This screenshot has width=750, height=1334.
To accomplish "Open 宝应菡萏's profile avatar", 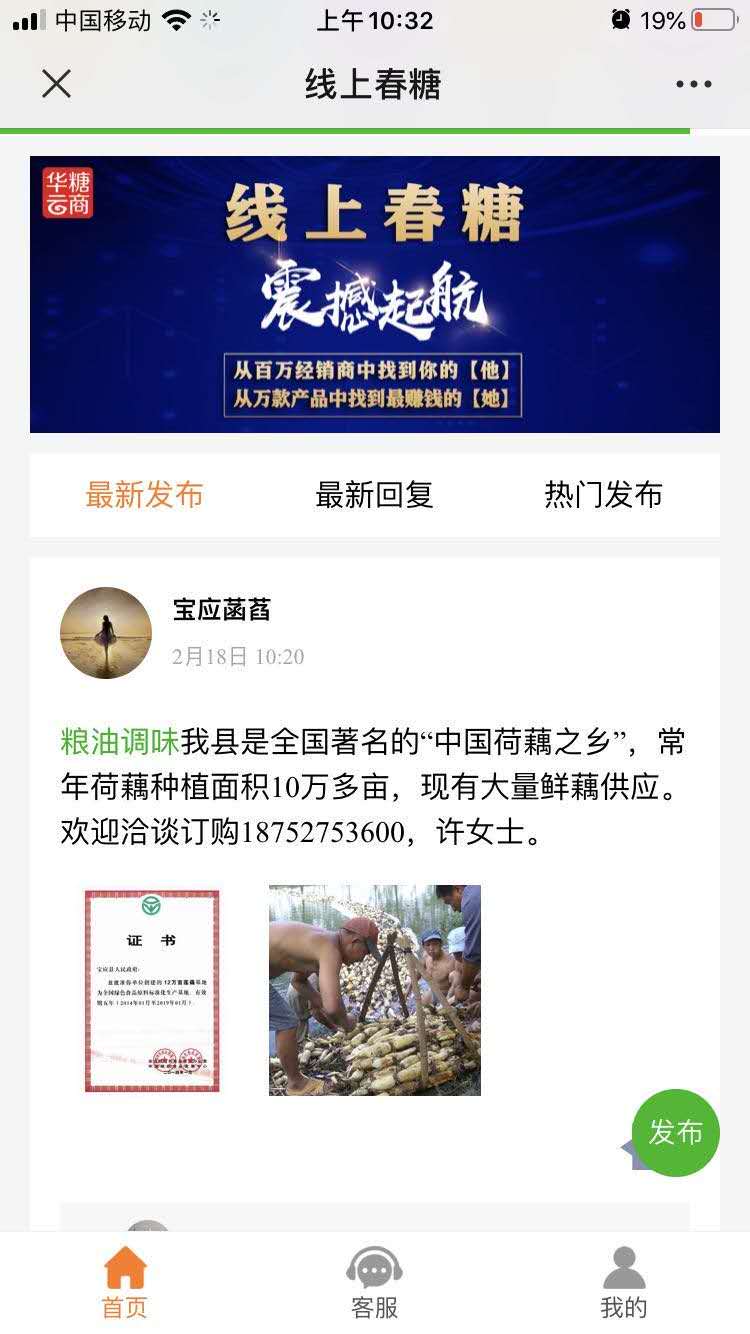I will point(106,633).
